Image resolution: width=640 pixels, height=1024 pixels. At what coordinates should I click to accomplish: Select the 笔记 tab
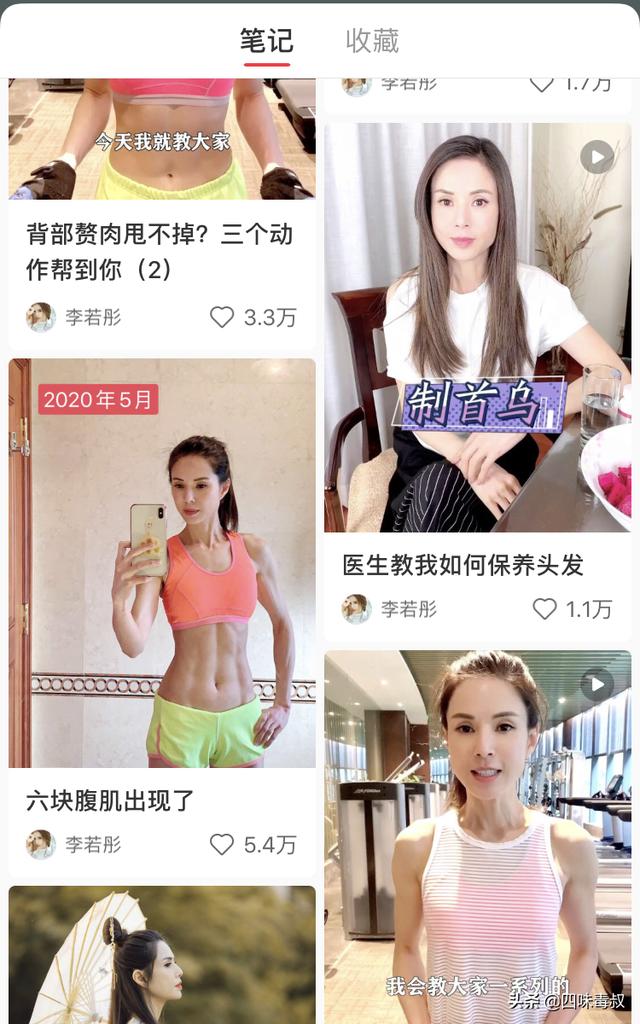pos(266,41)
